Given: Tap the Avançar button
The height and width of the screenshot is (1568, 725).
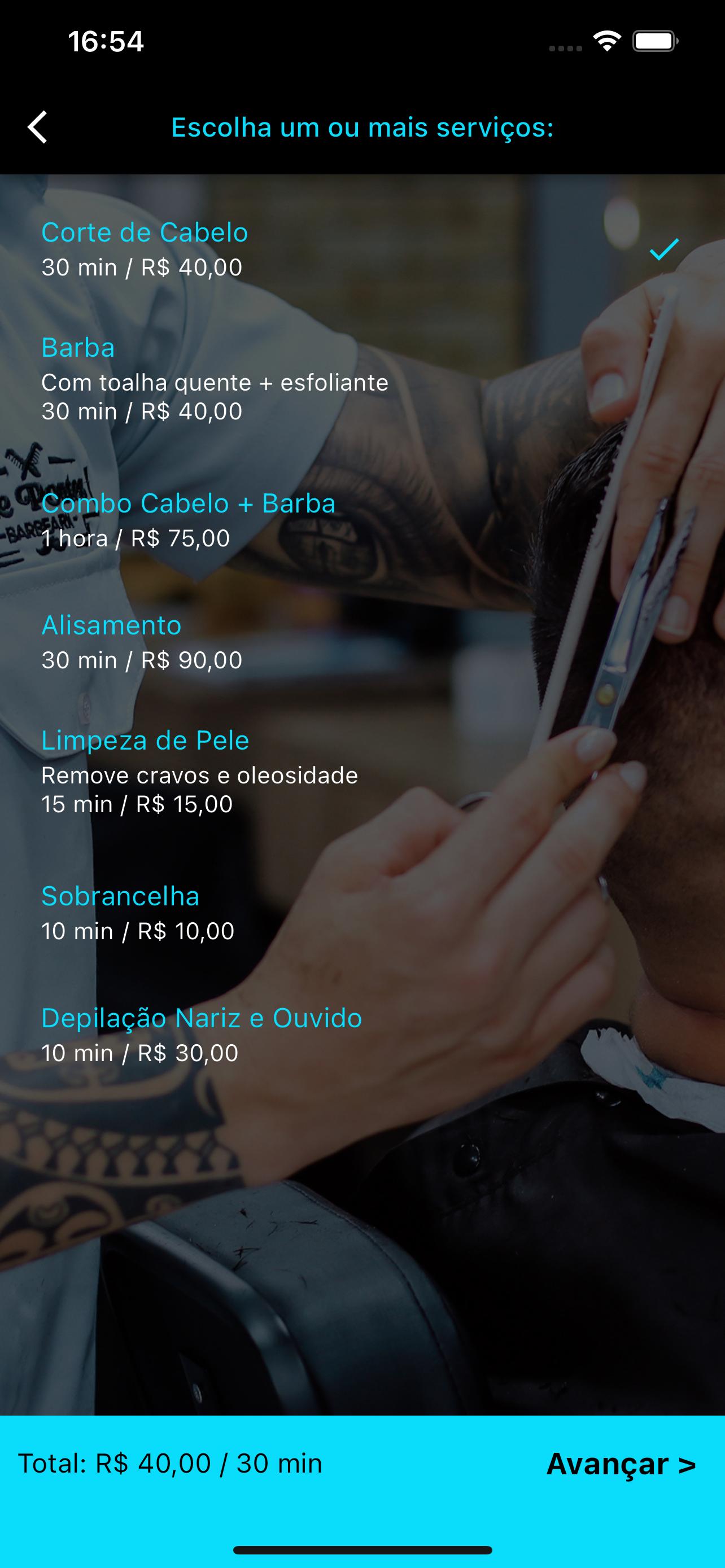Looking at the screenshot, I should click(x=621, y=1464).
